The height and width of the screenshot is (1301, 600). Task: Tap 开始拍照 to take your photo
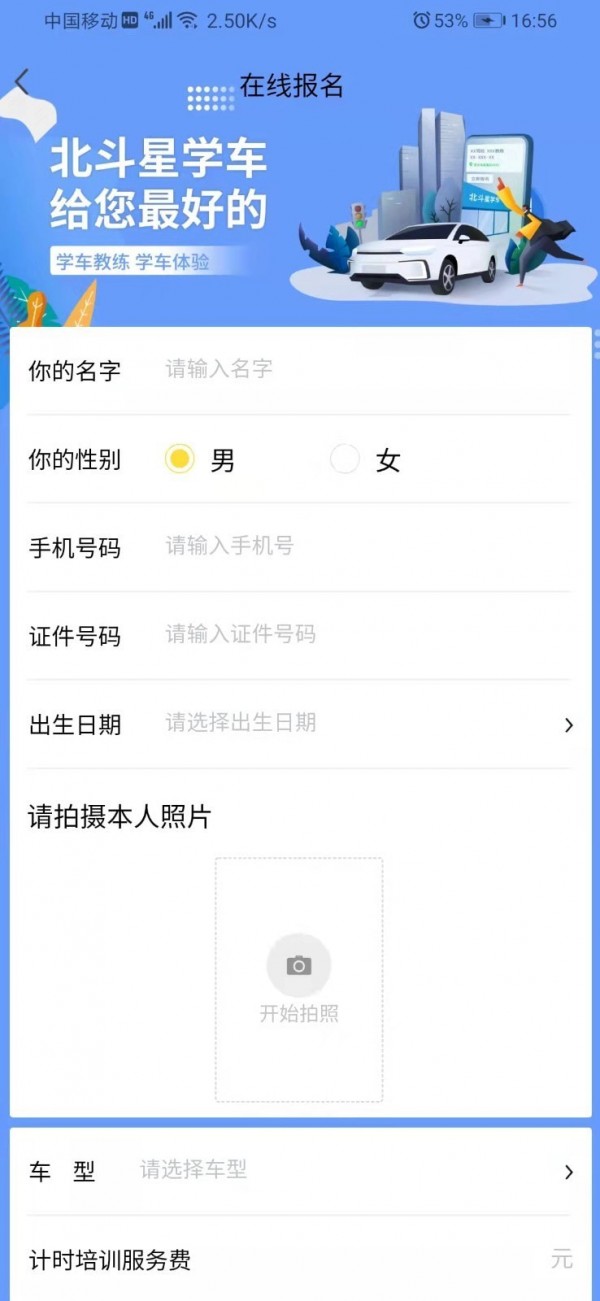pyautogui.click(x=299, y=967)
